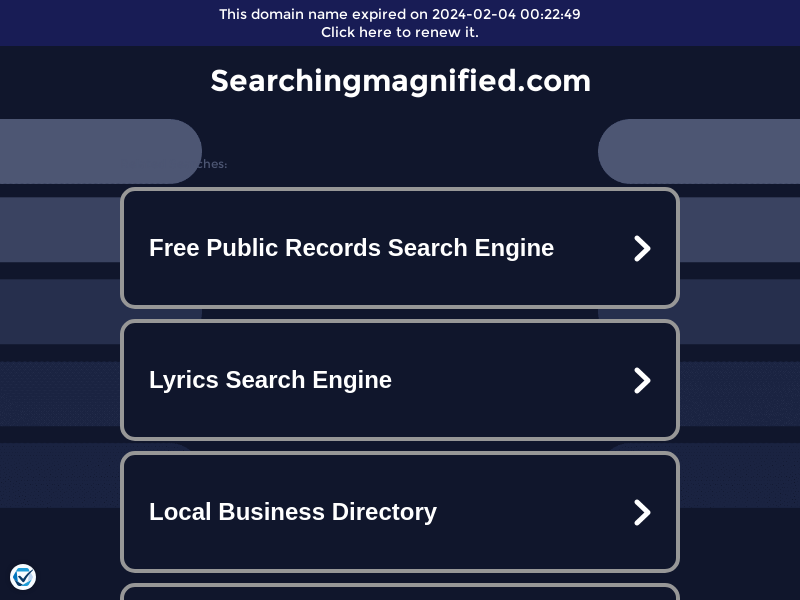Select Lyrics Search Engine result
Image resolution: width=800 pixels, height=600 pixels.
[x=400, y=380]
